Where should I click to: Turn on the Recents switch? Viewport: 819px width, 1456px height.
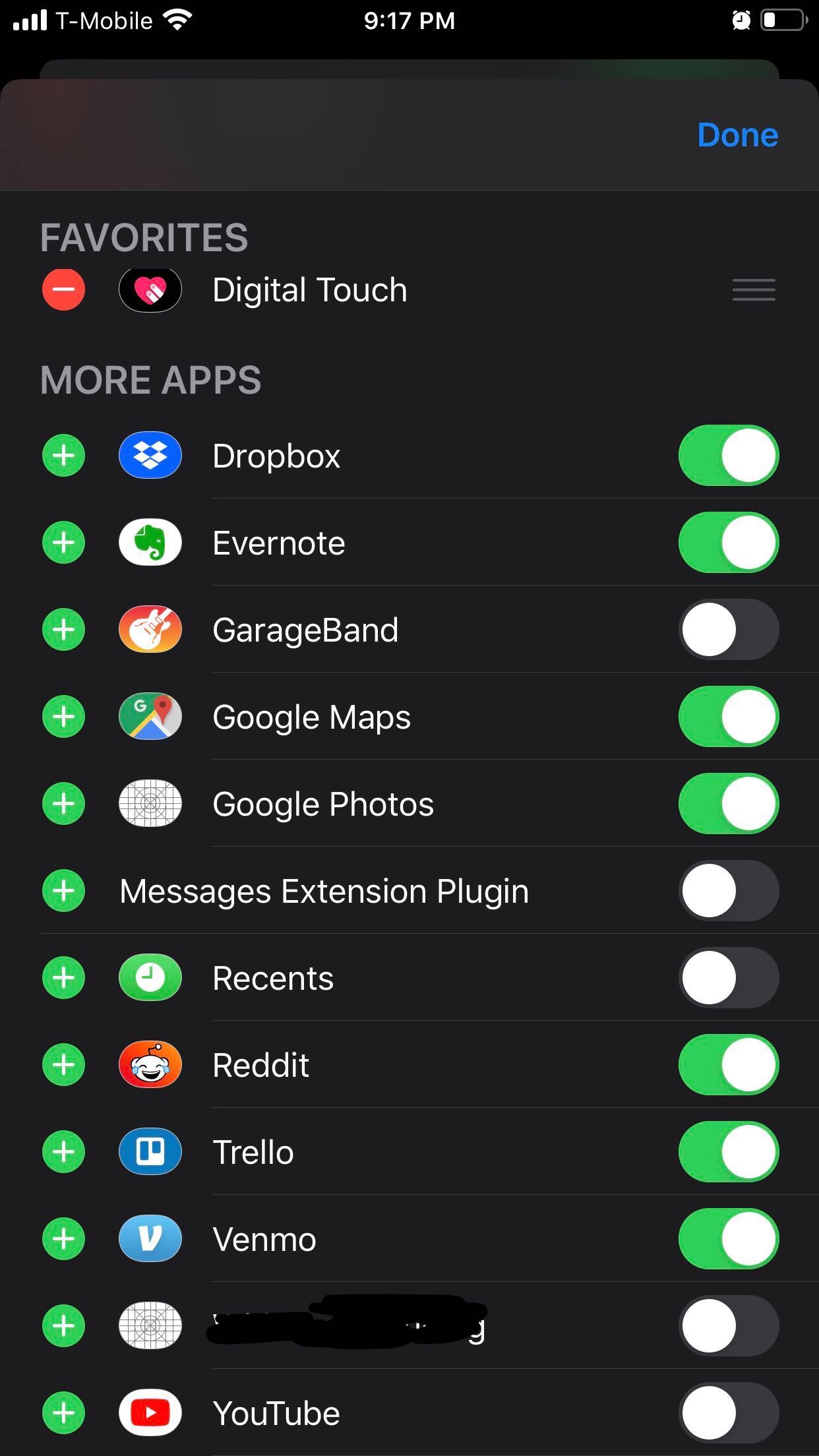pos(728,978)
